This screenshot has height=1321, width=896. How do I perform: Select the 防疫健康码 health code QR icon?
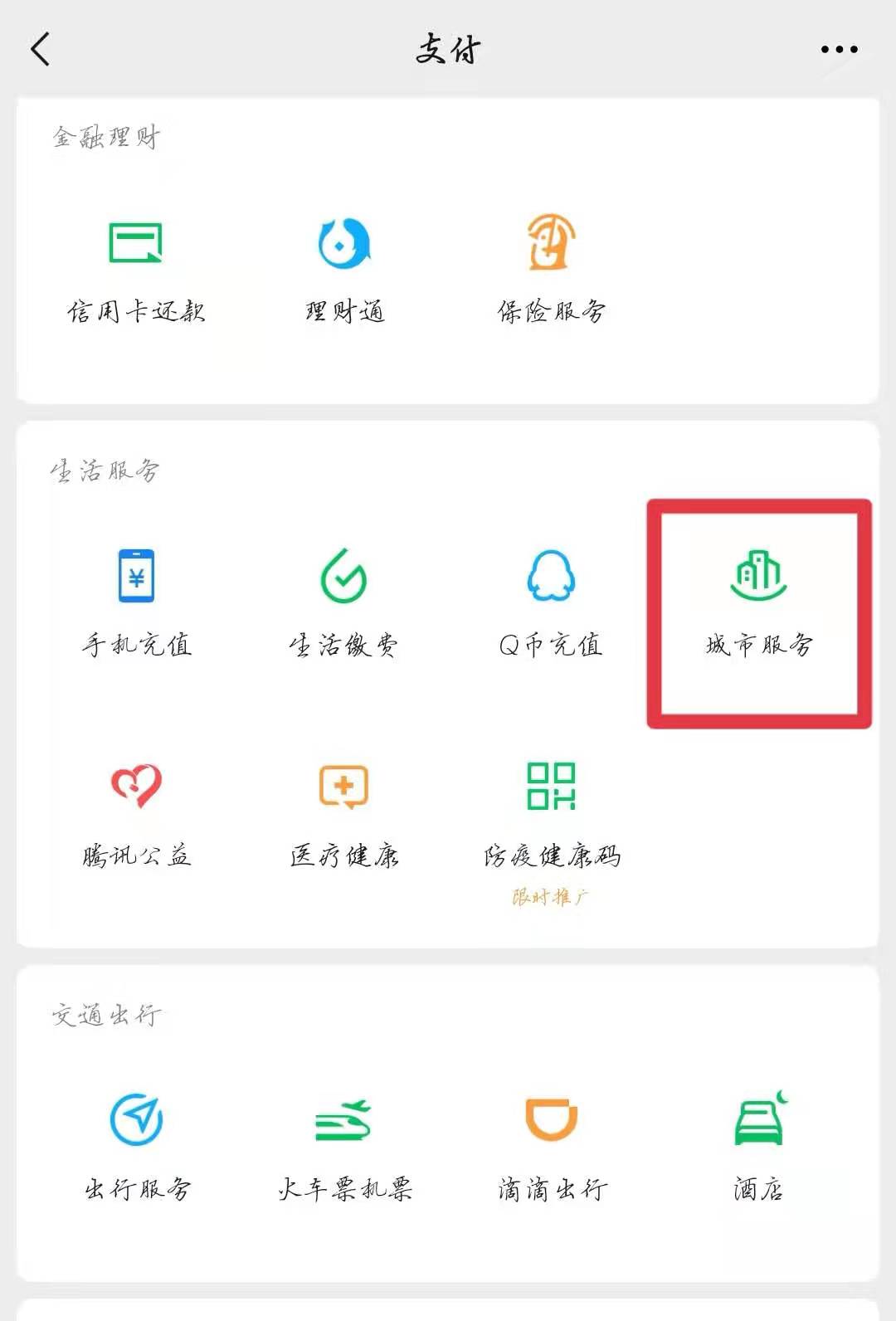[x=550, y=787]
